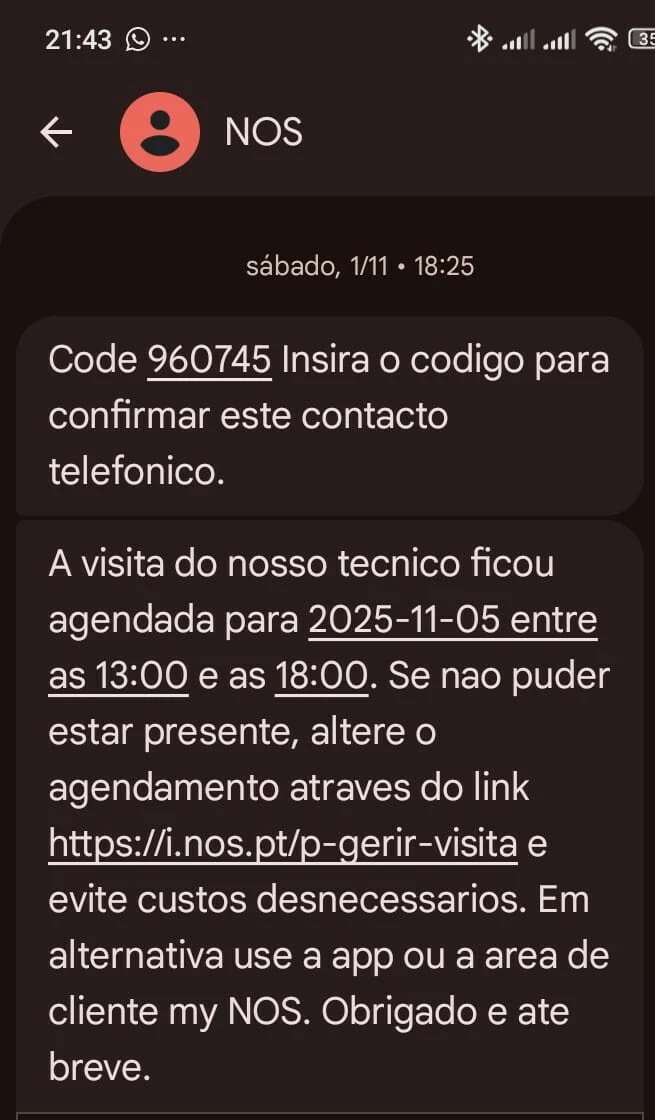
Task: Open the i.nos.pt/p-gerir-visita link
Action: pos(282,845)
